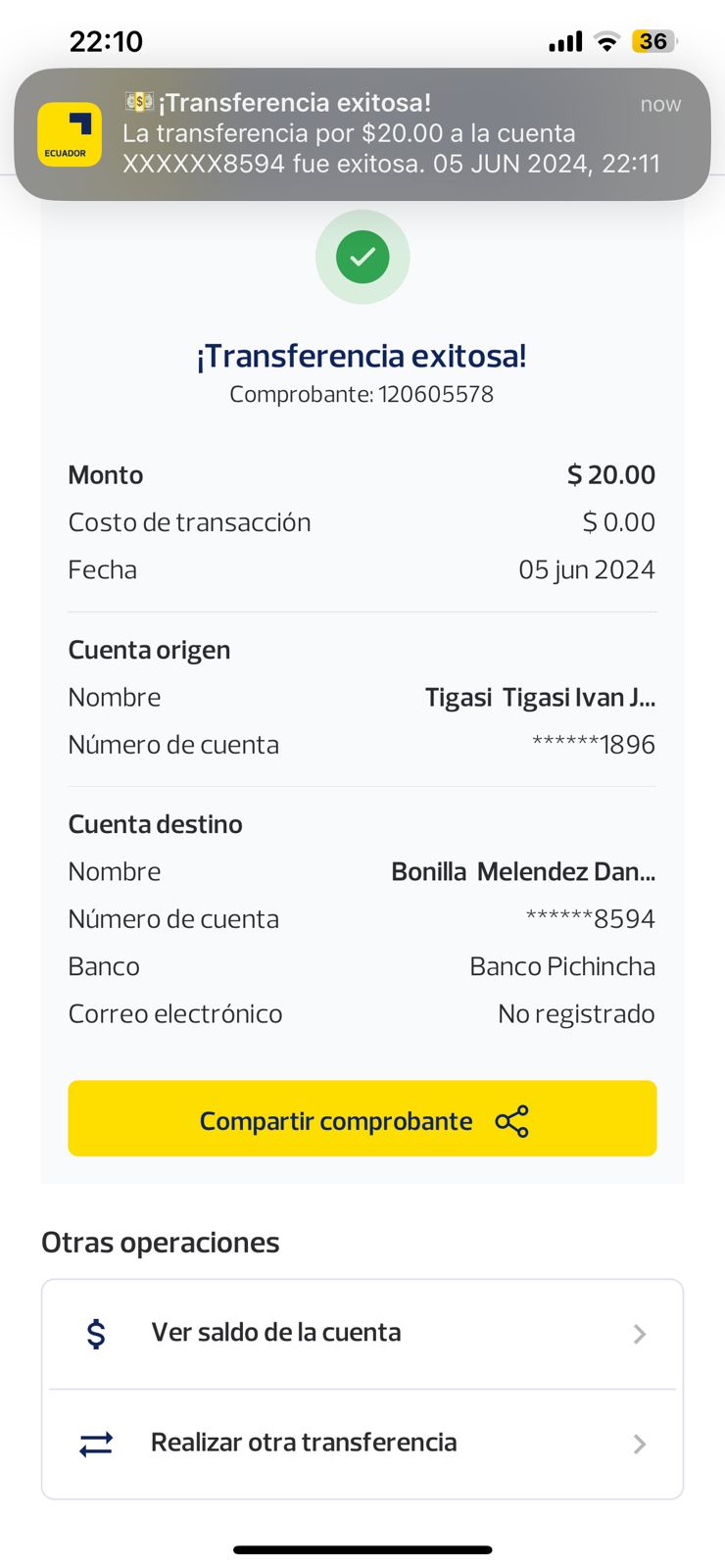The height and width of the screenshot is (1568, 725).
Task: Select Realizar otra transferencia
Action: click(x=362, y=1444)
